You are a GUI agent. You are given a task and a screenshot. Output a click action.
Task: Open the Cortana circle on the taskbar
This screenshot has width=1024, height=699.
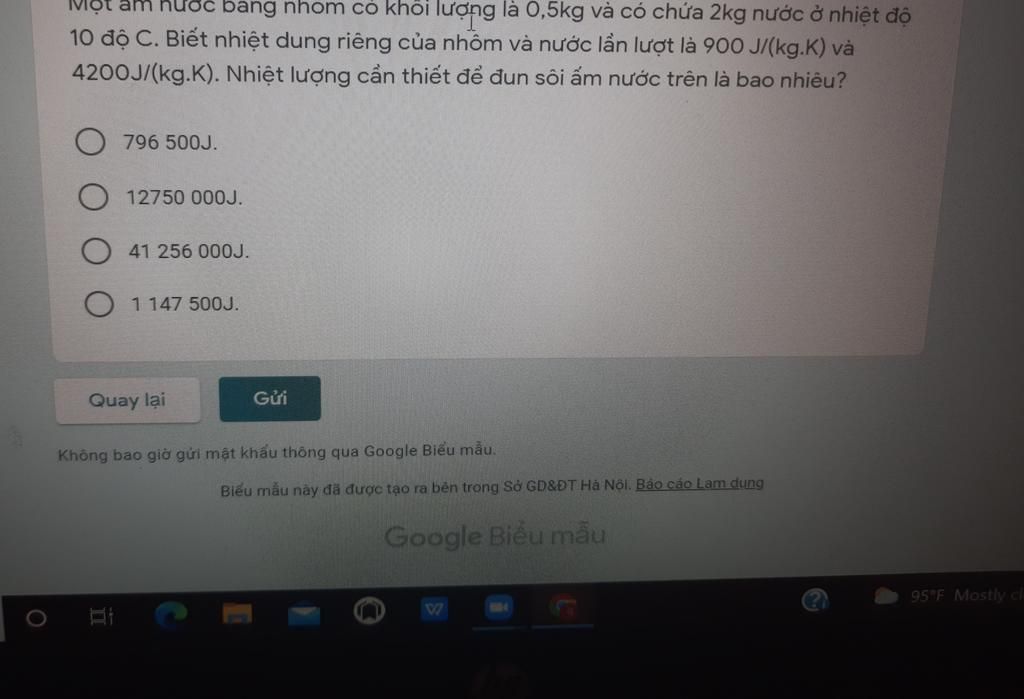[x=37, y=619]
